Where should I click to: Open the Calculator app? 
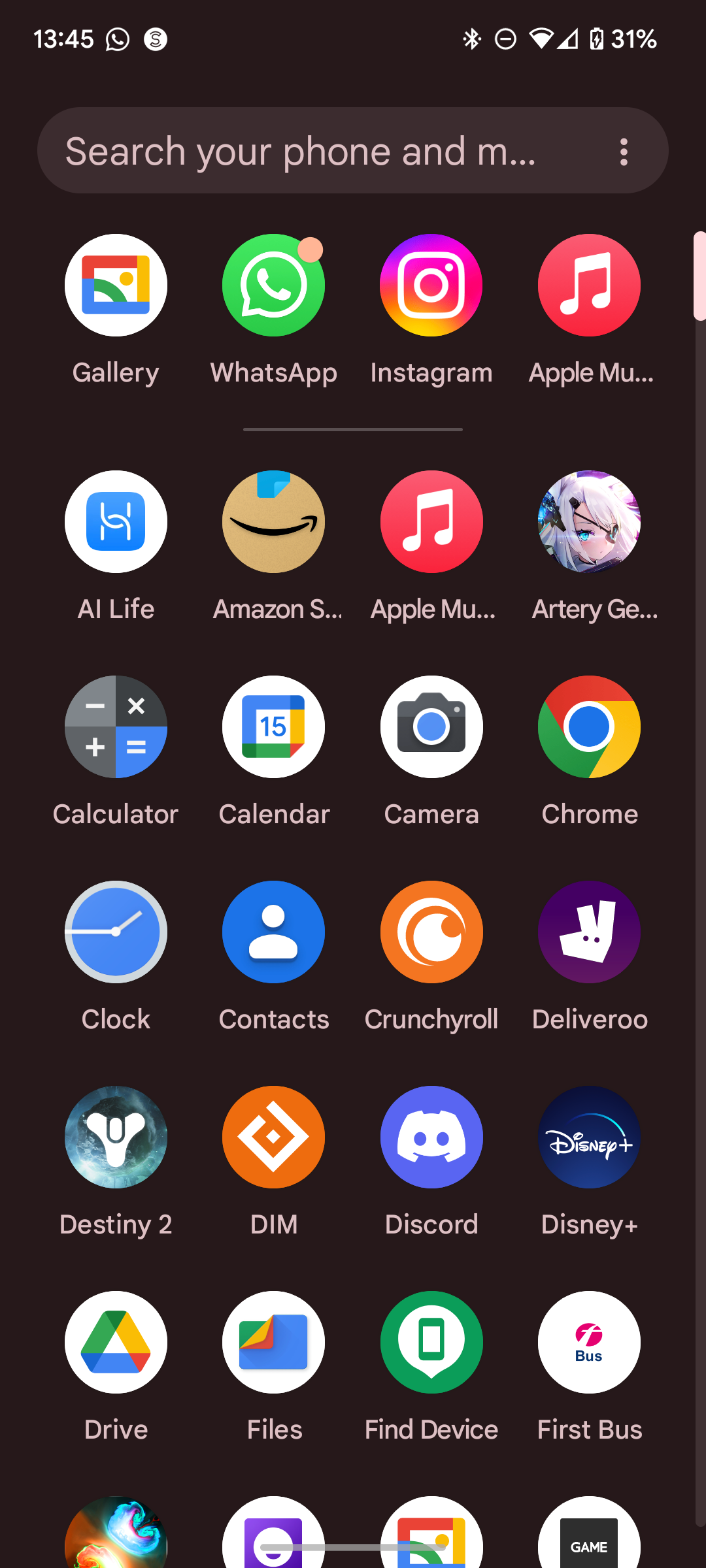tap(116, 727)
